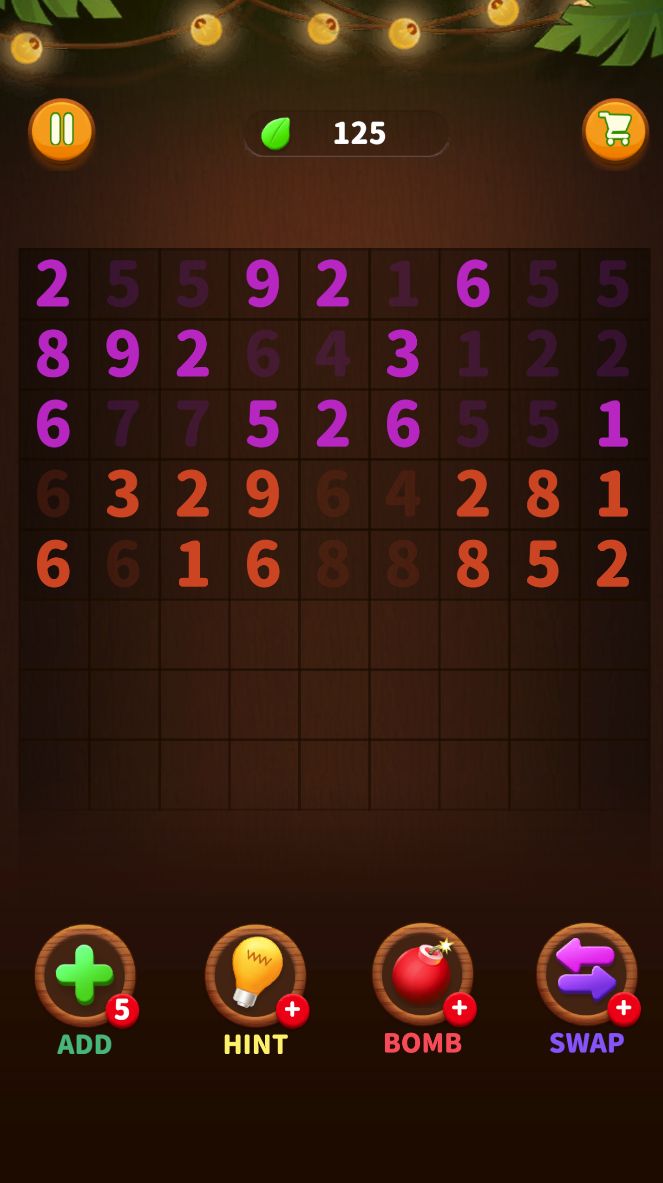
Task: Open the shop cart
Action: (615, 131)
